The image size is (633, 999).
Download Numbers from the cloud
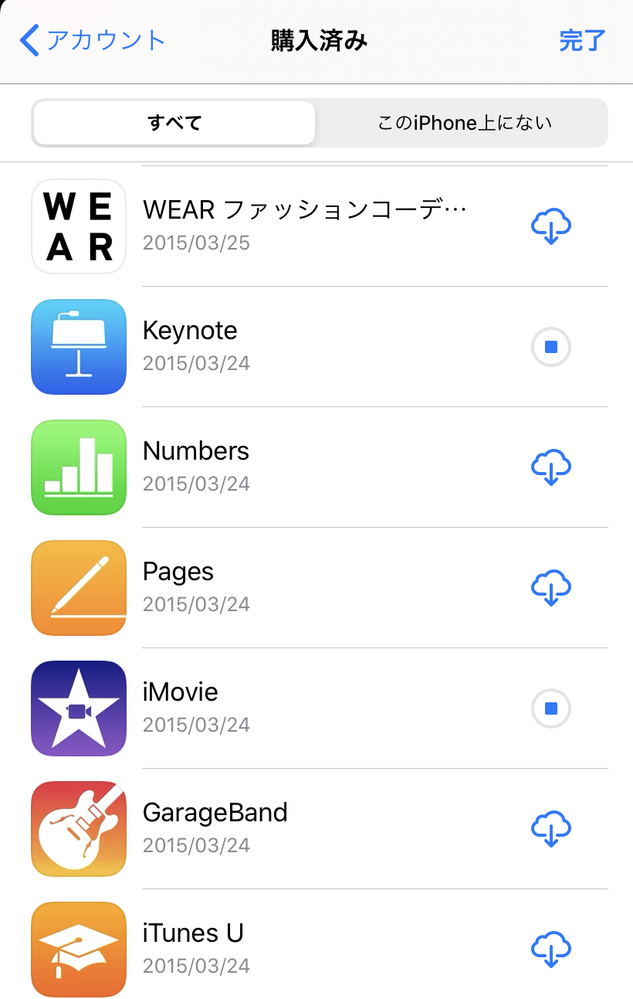coord(550,467)
